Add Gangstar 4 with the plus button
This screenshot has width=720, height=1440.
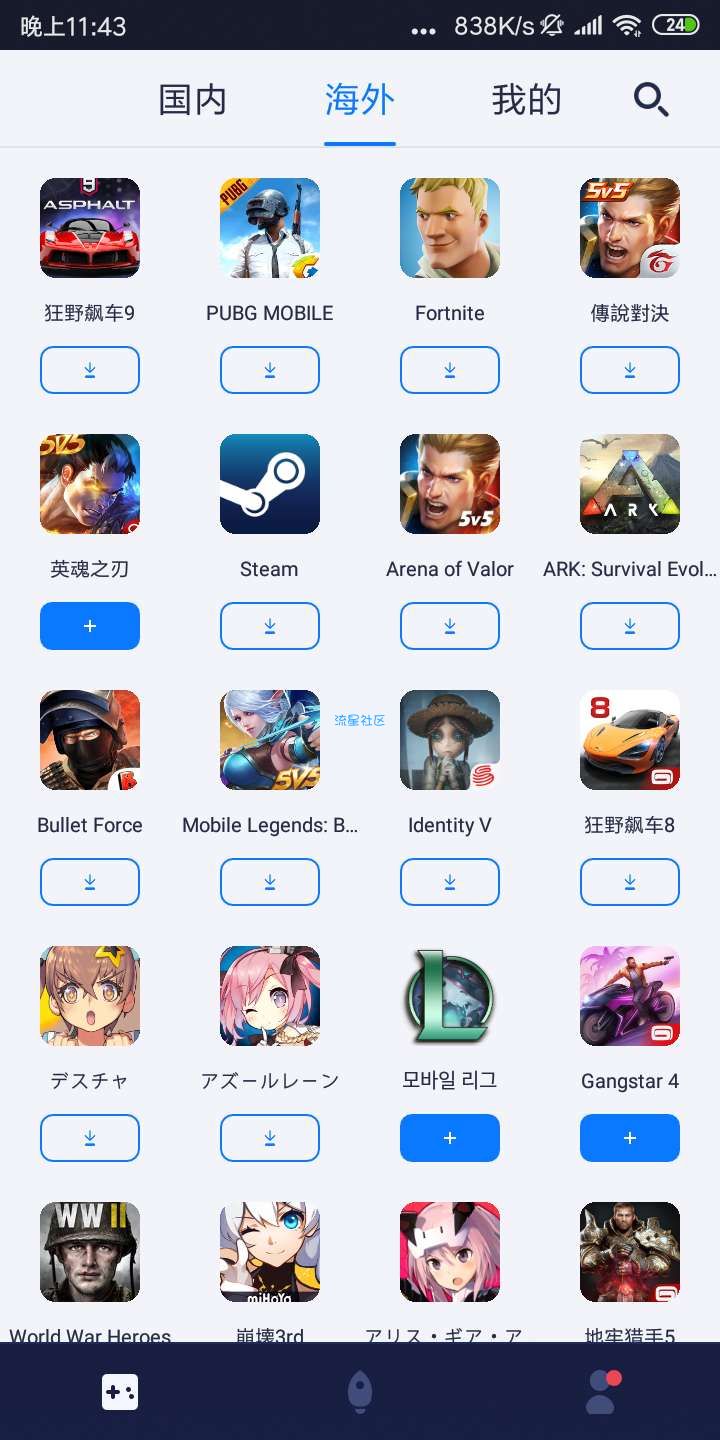pos(630,1138)
